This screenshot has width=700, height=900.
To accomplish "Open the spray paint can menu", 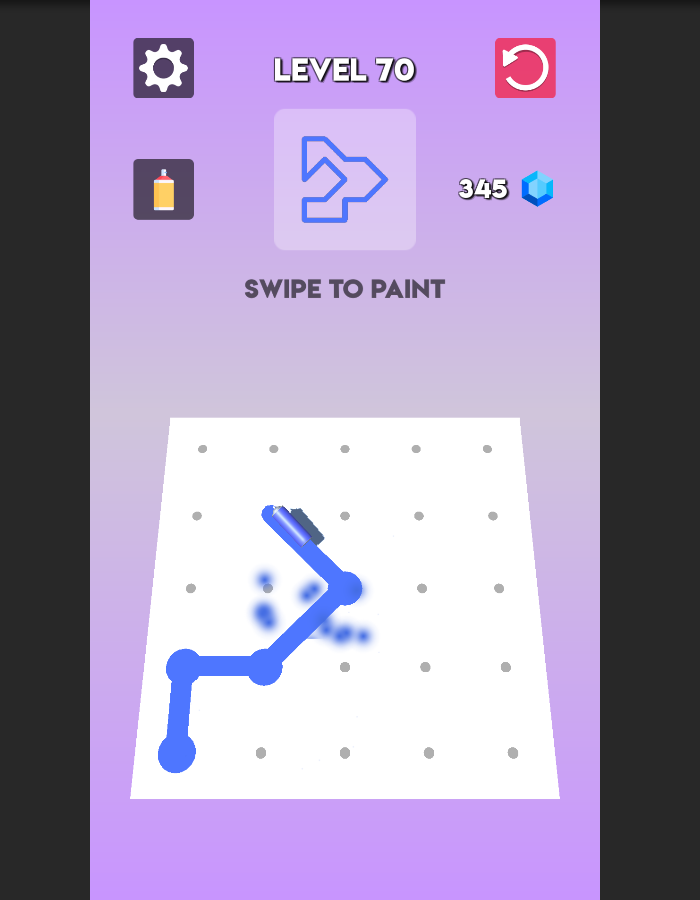I will pyautogui.click(x=163, y=189).
